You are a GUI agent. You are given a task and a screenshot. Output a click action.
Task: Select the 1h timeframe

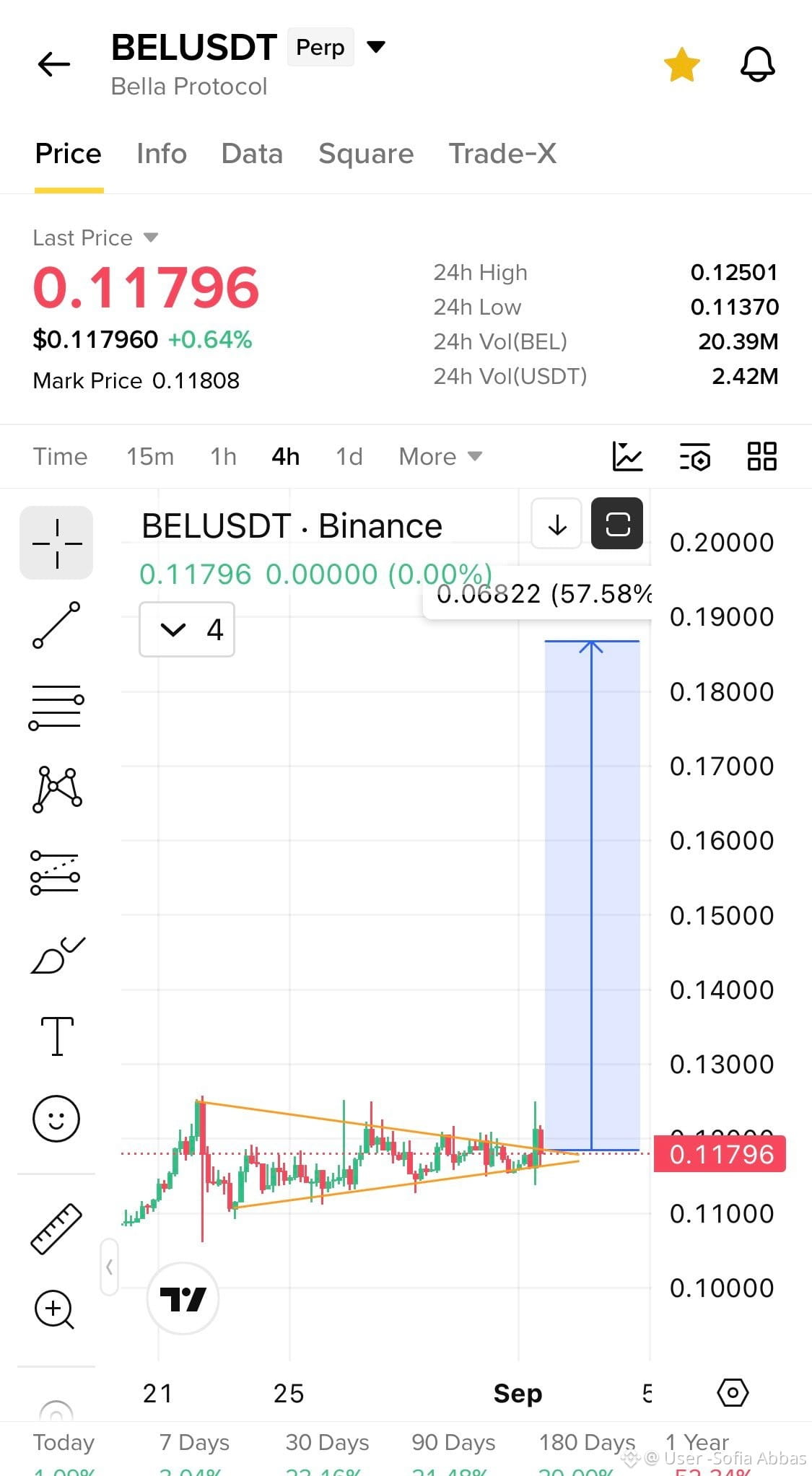pyautogui.click(x=223, y=456)
